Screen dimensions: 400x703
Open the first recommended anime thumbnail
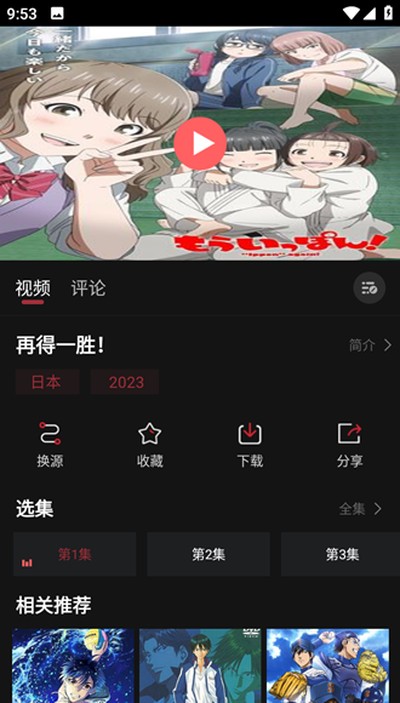coord(73,665)
